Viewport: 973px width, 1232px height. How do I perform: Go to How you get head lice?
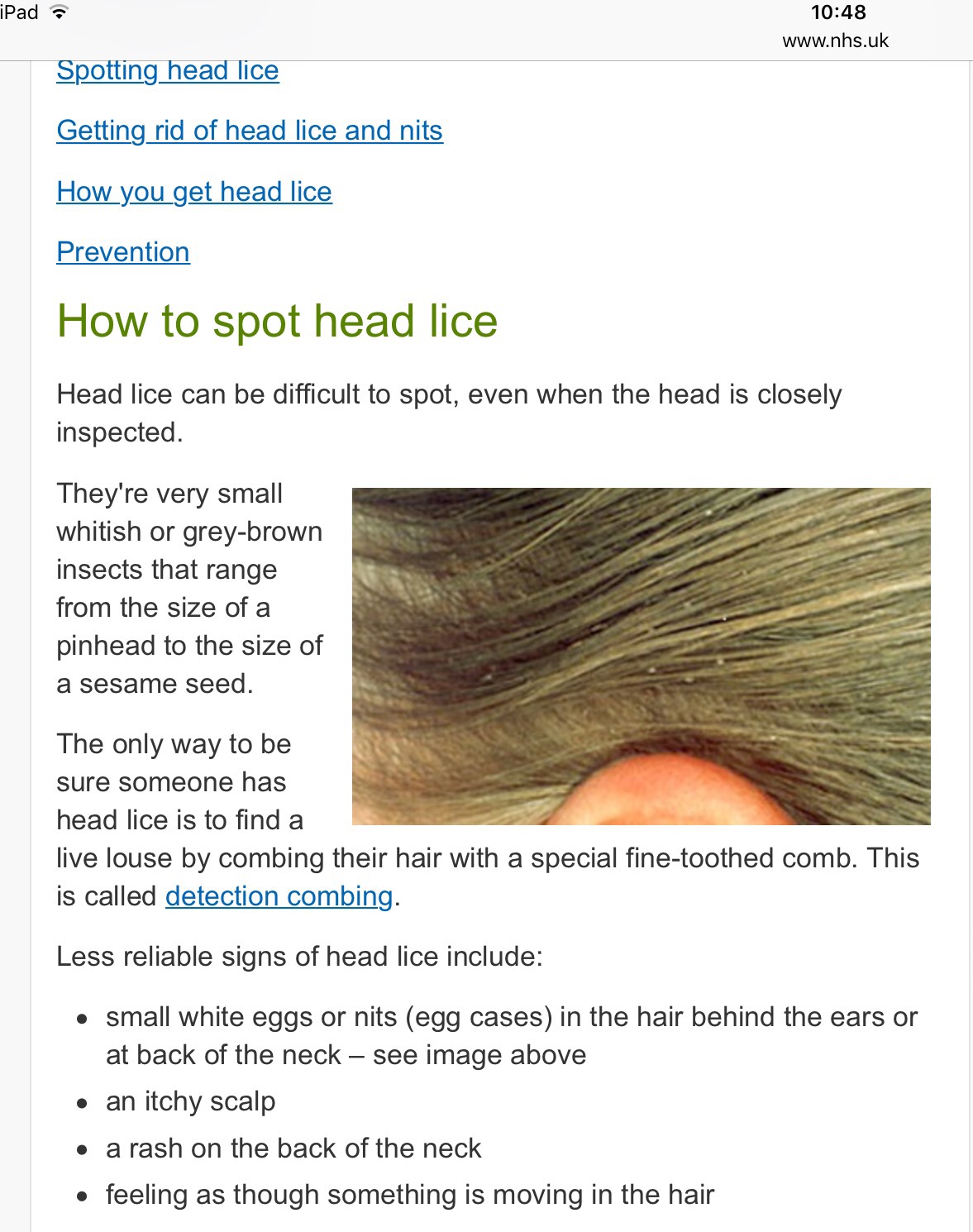[x=194, y=192]
